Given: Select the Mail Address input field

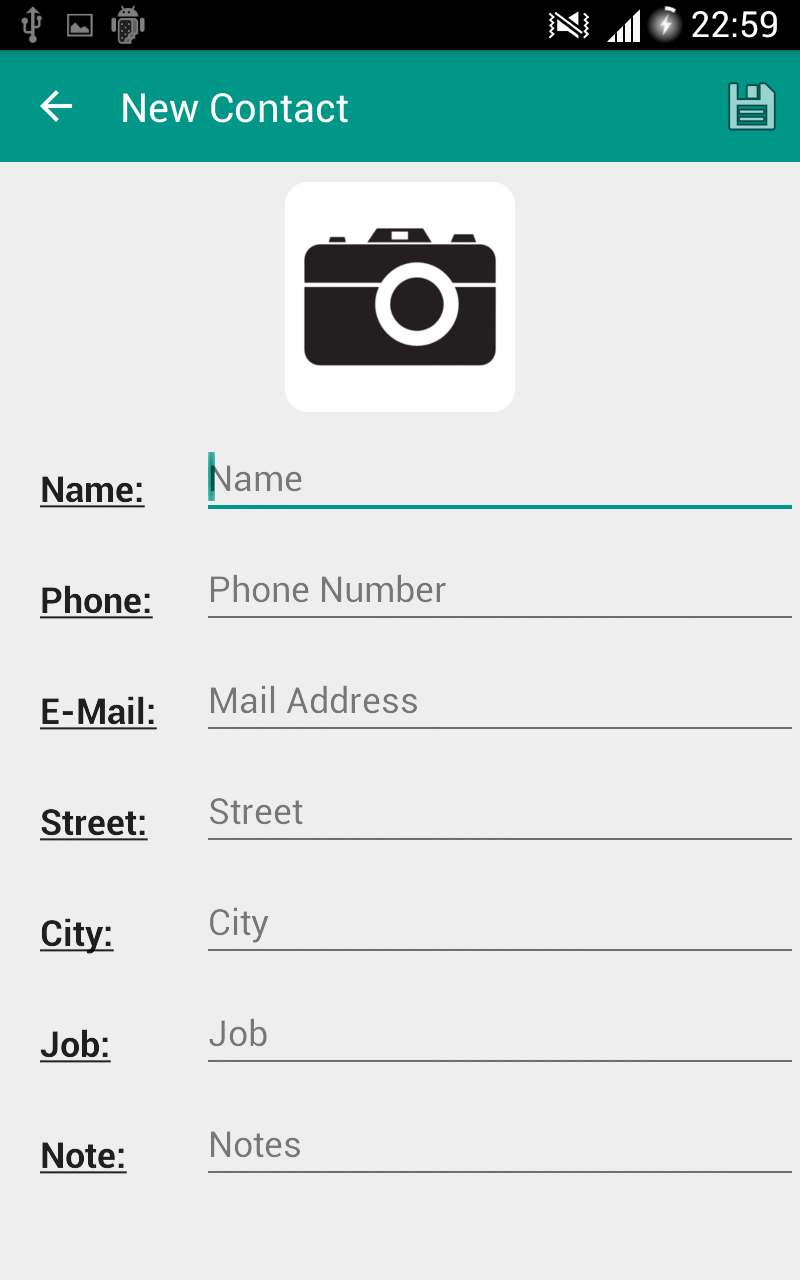Looking at the screenshot, I should (x=498, y=701).
